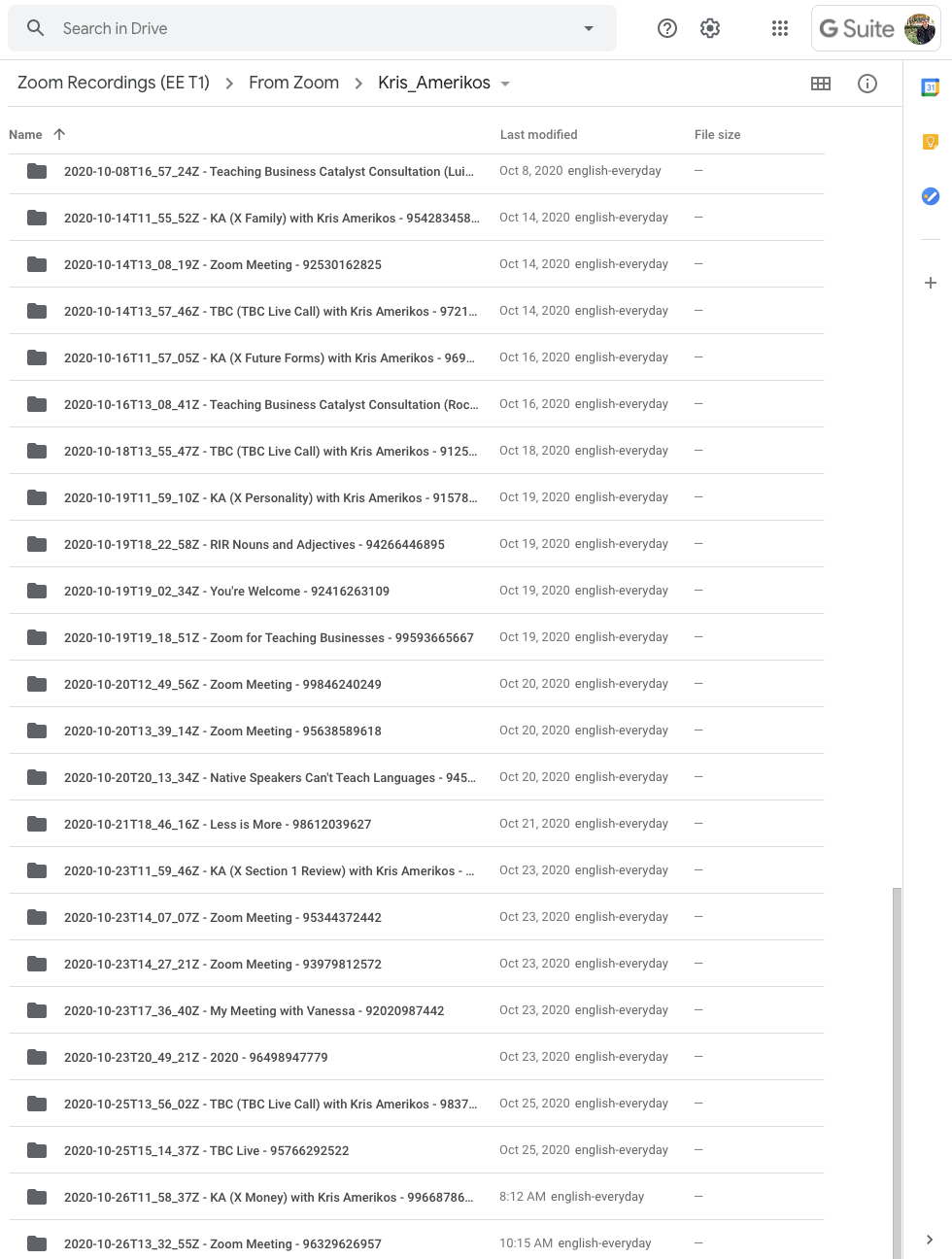This screenshot has height=1259, width=952.
Task: Open the Search in Drive field
Action: 311,29
